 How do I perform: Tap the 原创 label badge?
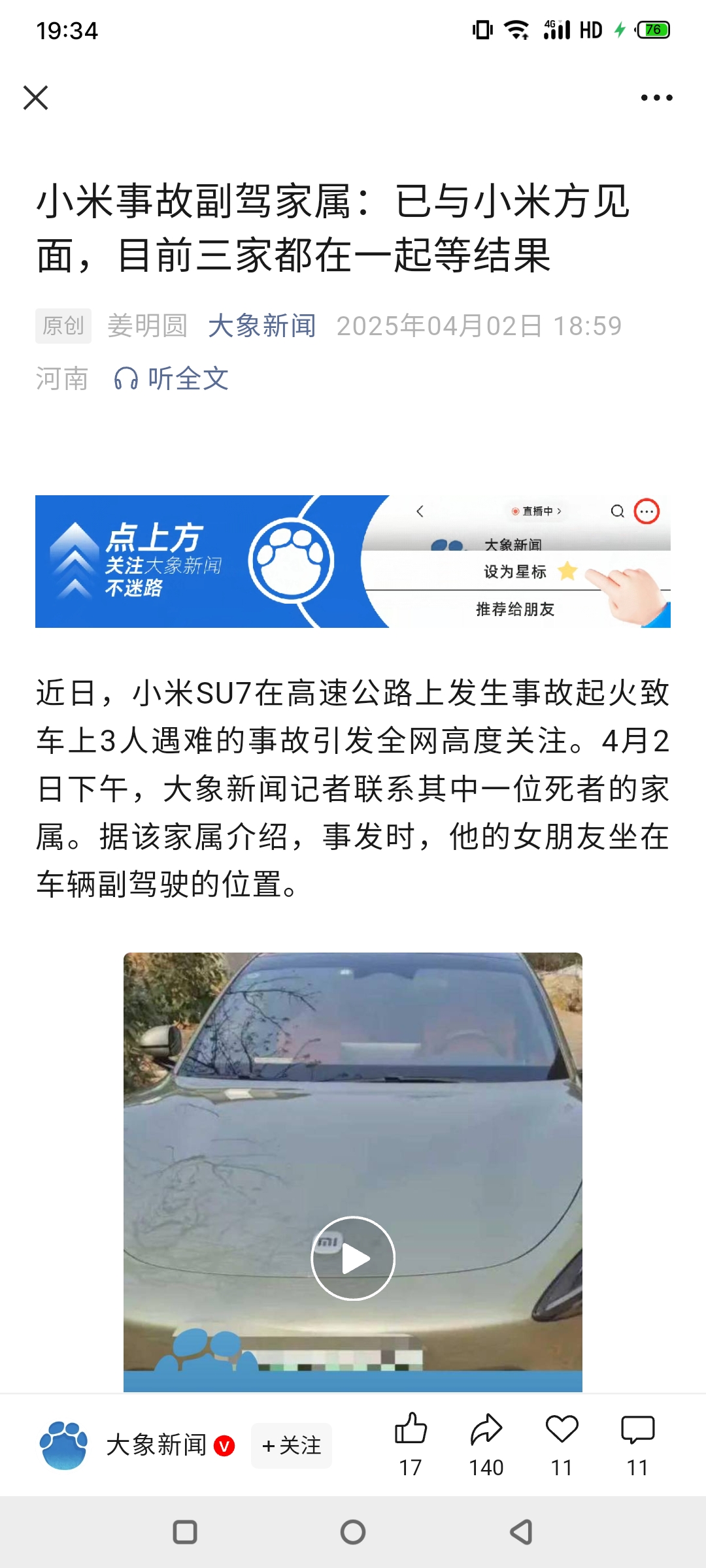(63, 325)
